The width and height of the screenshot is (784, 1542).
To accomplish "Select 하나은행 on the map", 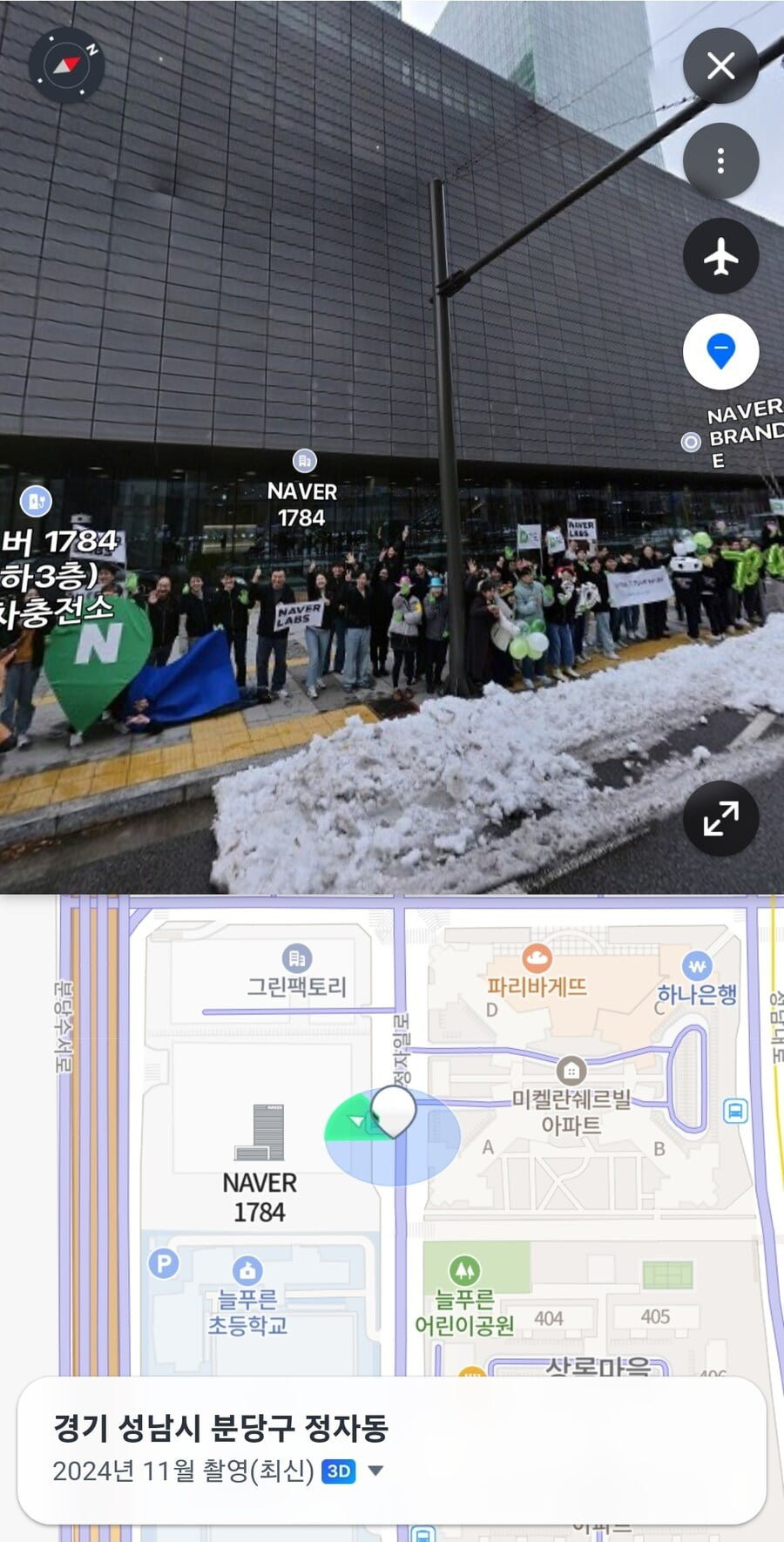I will click(697, 979).
